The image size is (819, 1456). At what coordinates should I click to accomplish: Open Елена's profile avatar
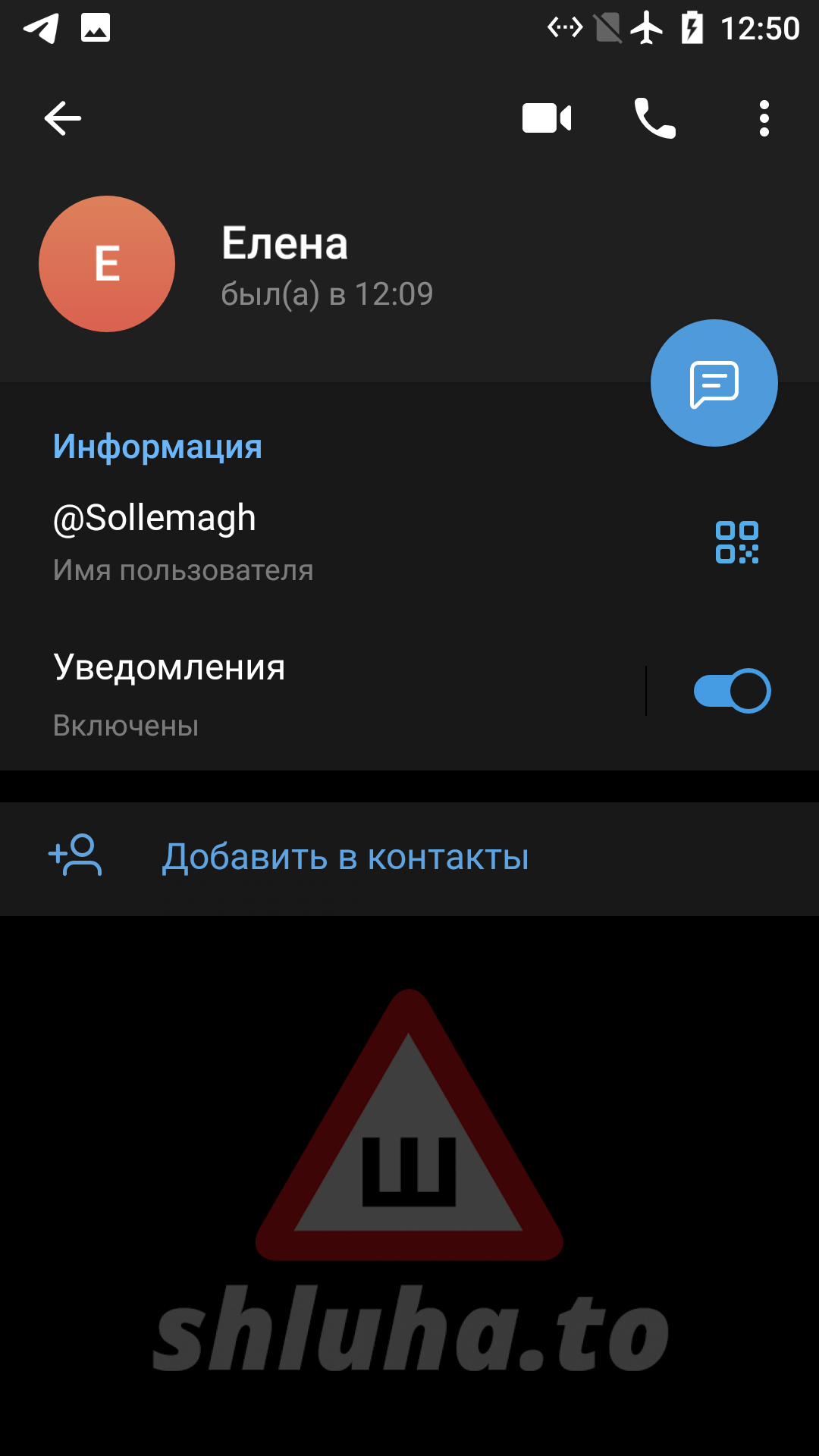[107, 264]
